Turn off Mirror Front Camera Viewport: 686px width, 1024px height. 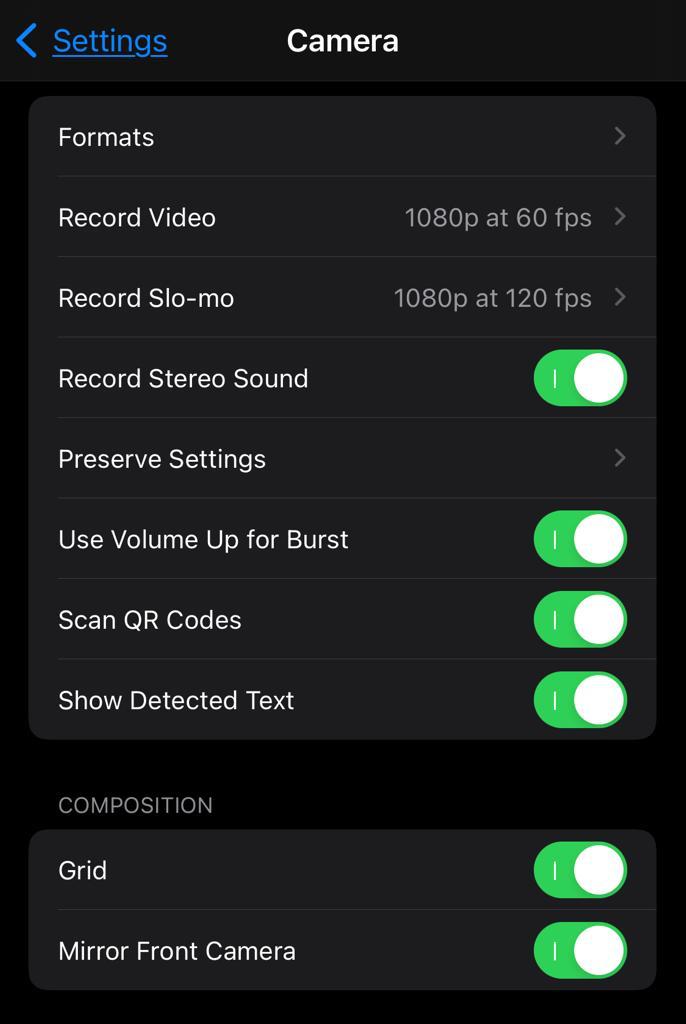tap(580, 951)
